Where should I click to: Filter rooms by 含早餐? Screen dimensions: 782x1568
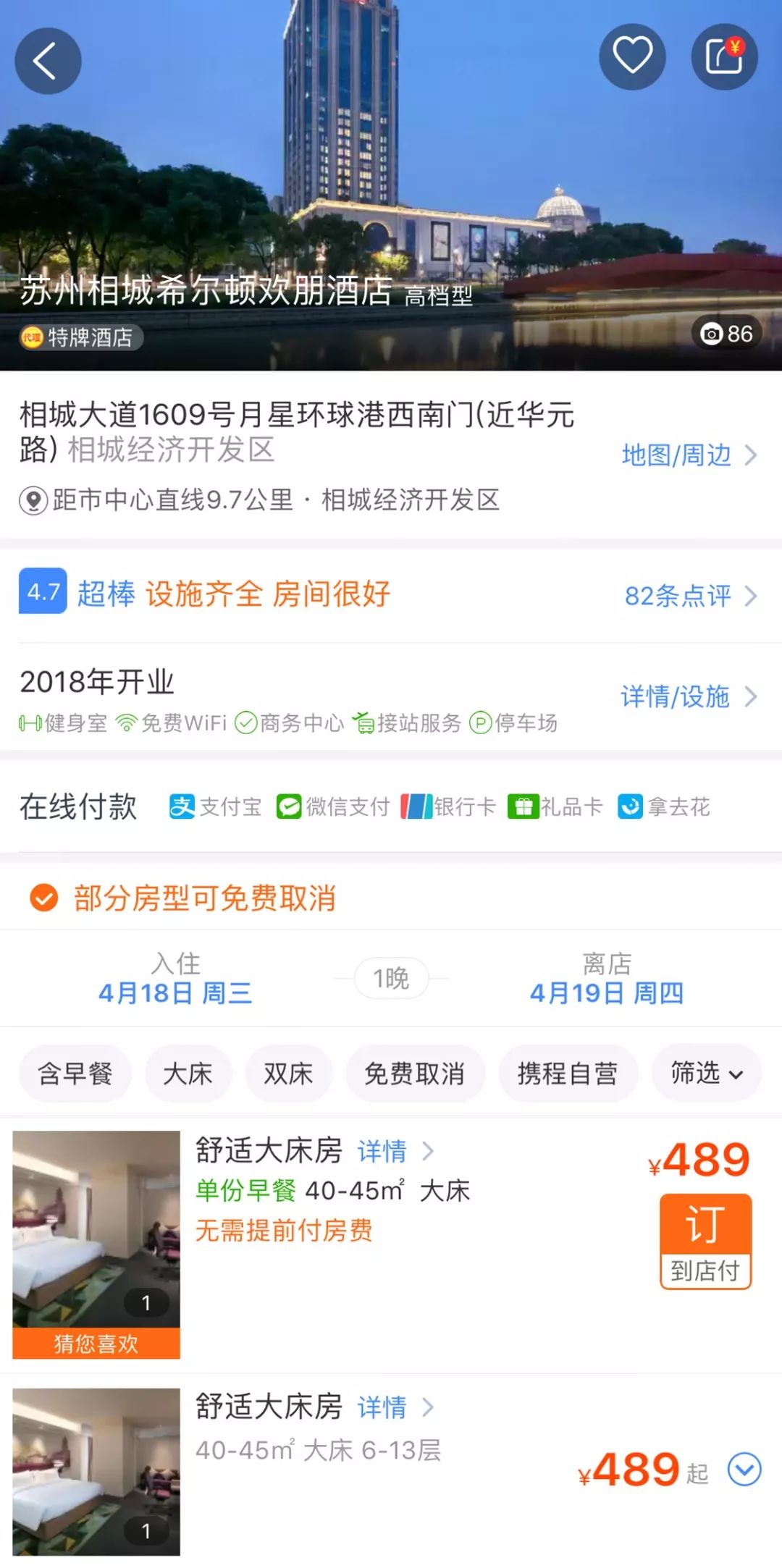coord(75,1074)
